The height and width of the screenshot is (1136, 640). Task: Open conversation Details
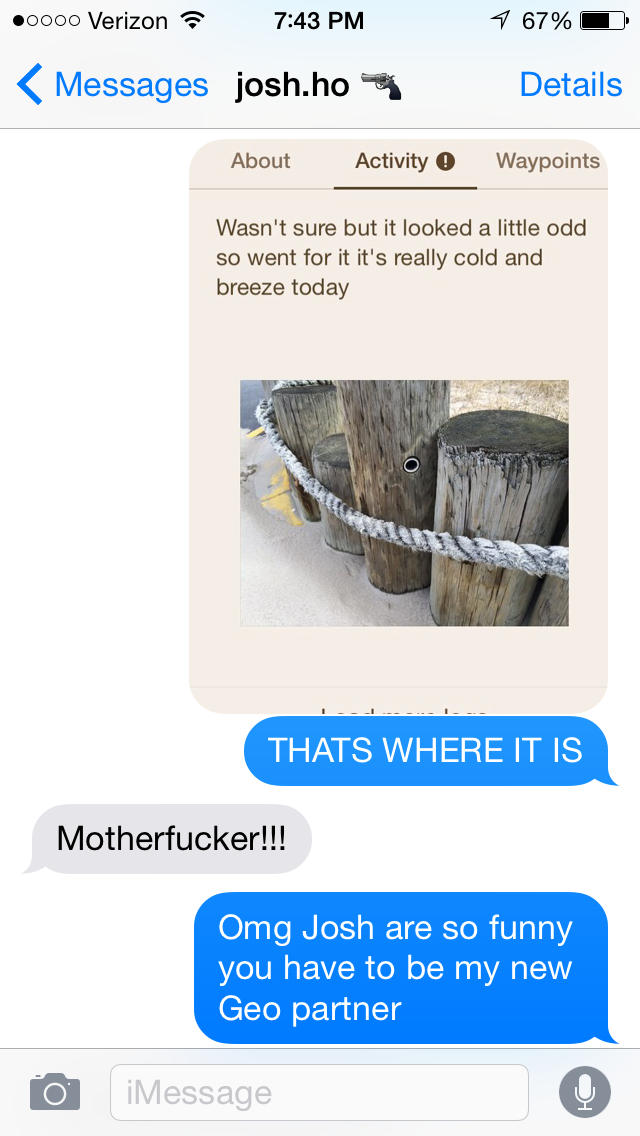(570, 85)
